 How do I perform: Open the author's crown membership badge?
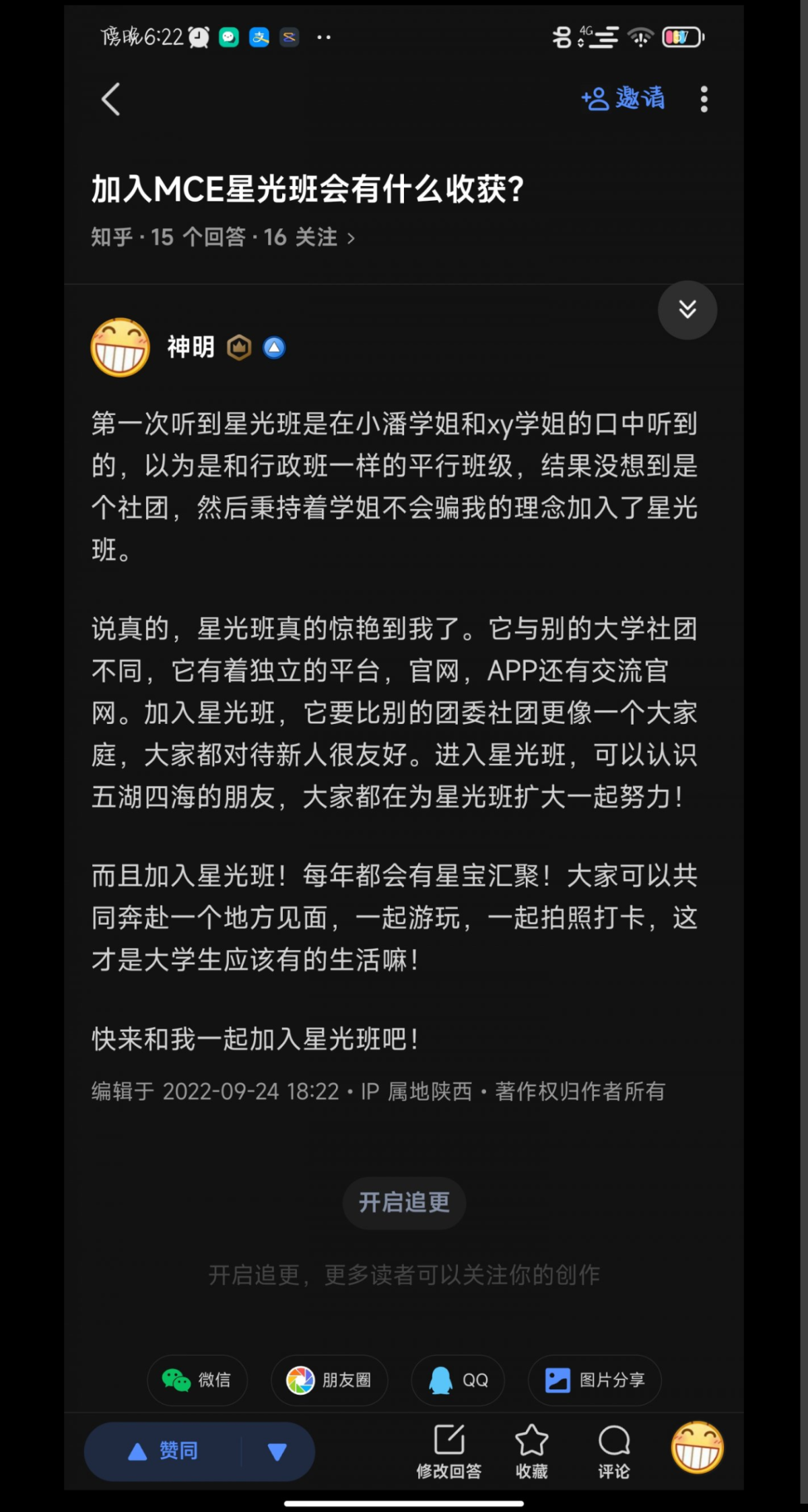[x=240, y=348]
